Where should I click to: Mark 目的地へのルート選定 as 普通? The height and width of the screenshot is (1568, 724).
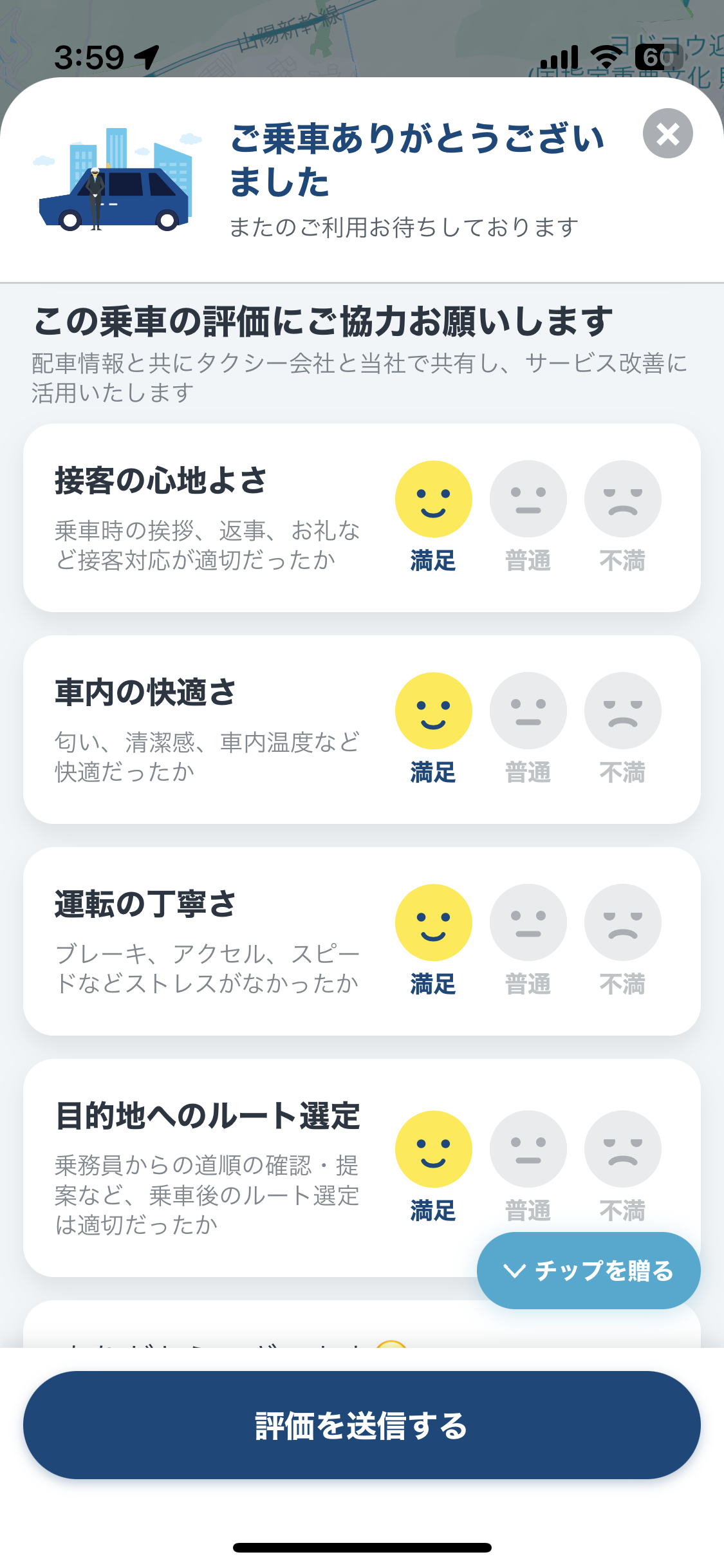coord(528,1150)
